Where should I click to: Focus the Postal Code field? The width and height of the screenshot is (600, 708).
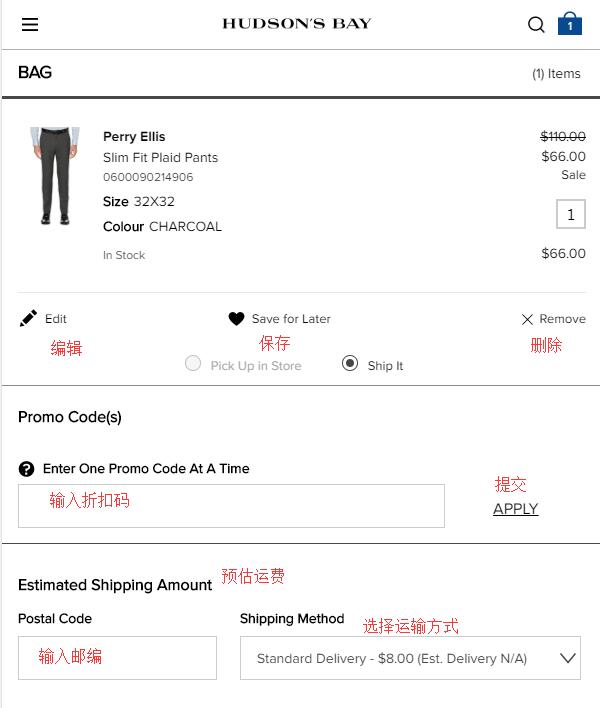[117, 658]
